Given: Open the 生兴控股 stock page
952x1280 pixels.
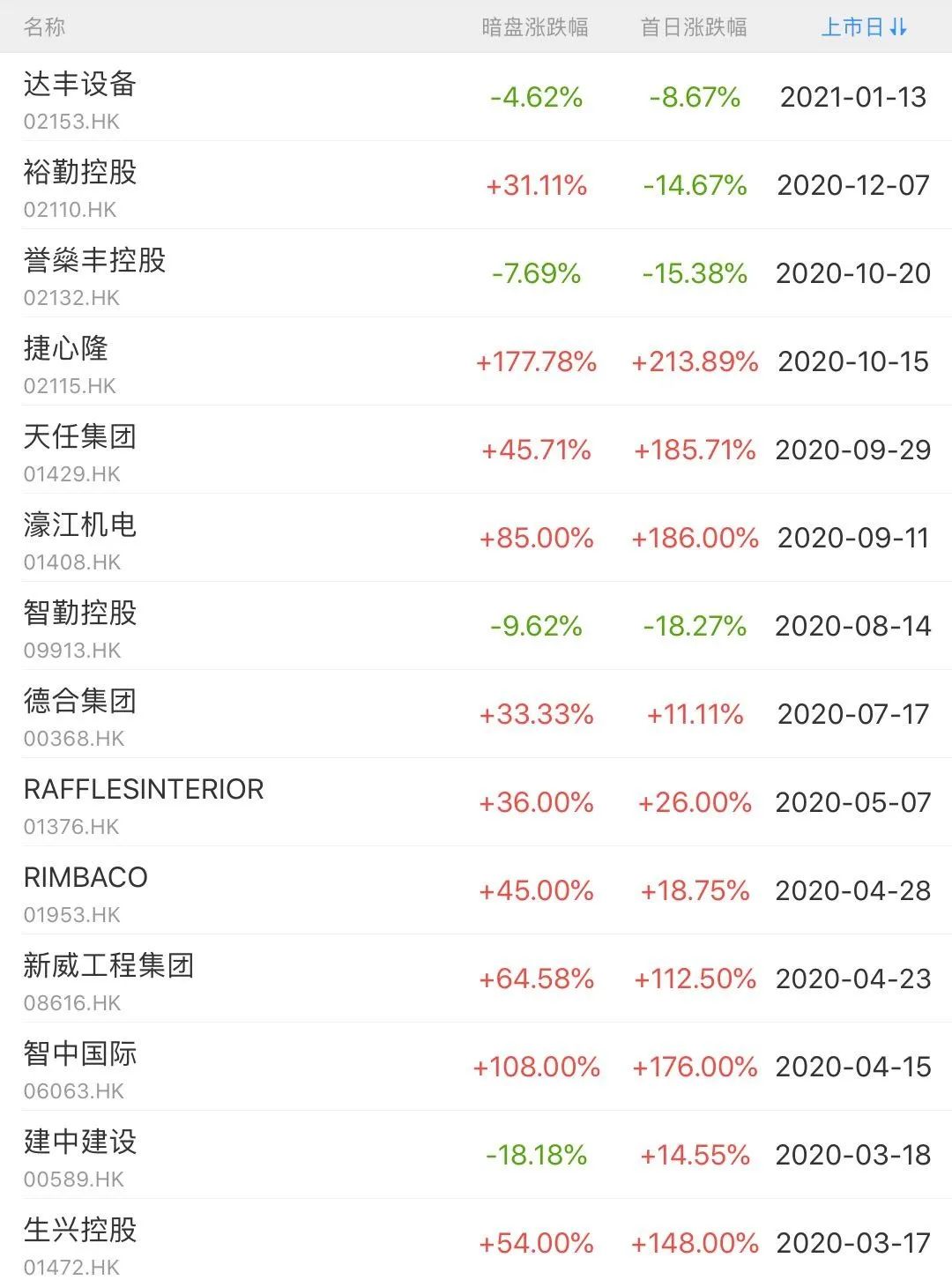Looking at the screenshot, I should tap(78, 1232).
